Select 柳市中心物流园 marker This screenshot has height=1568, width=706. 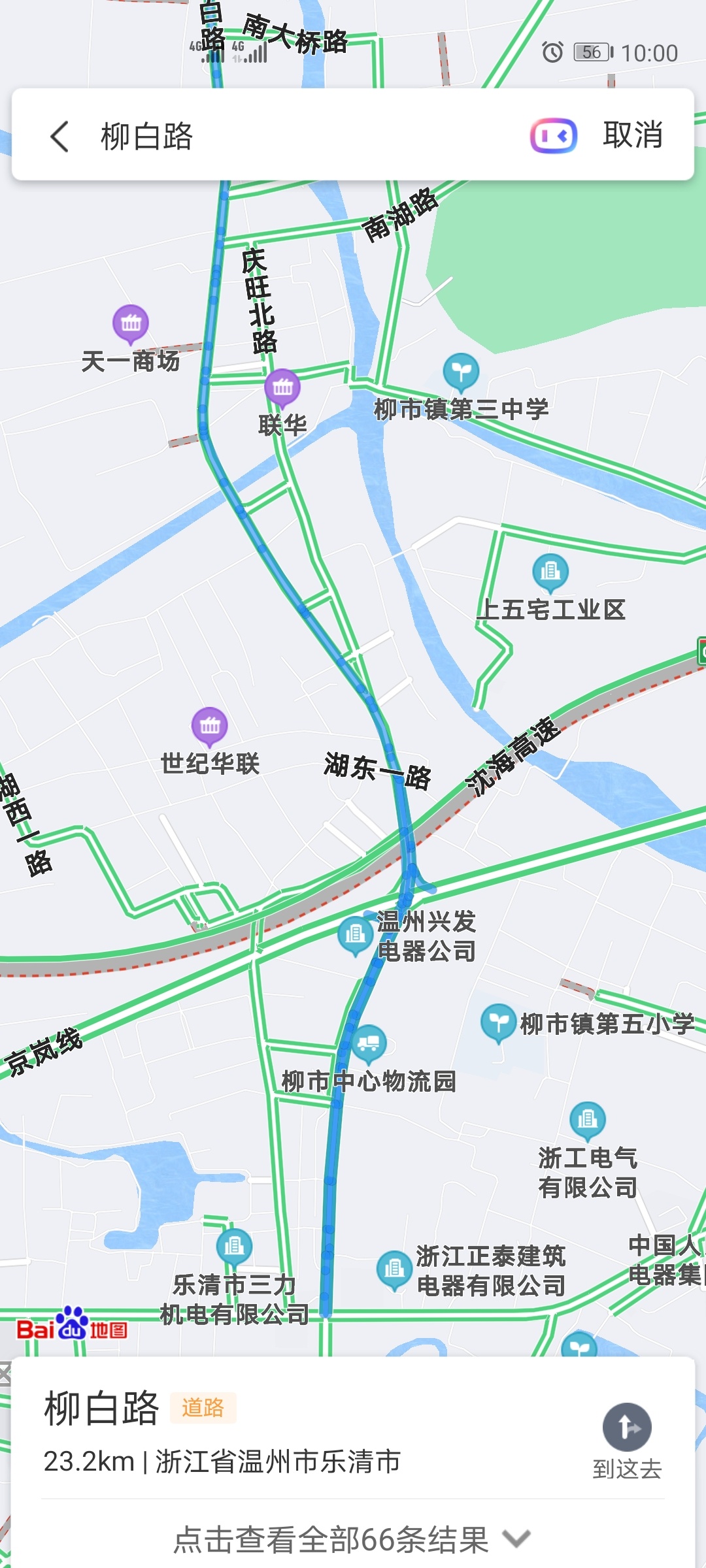369,1043
